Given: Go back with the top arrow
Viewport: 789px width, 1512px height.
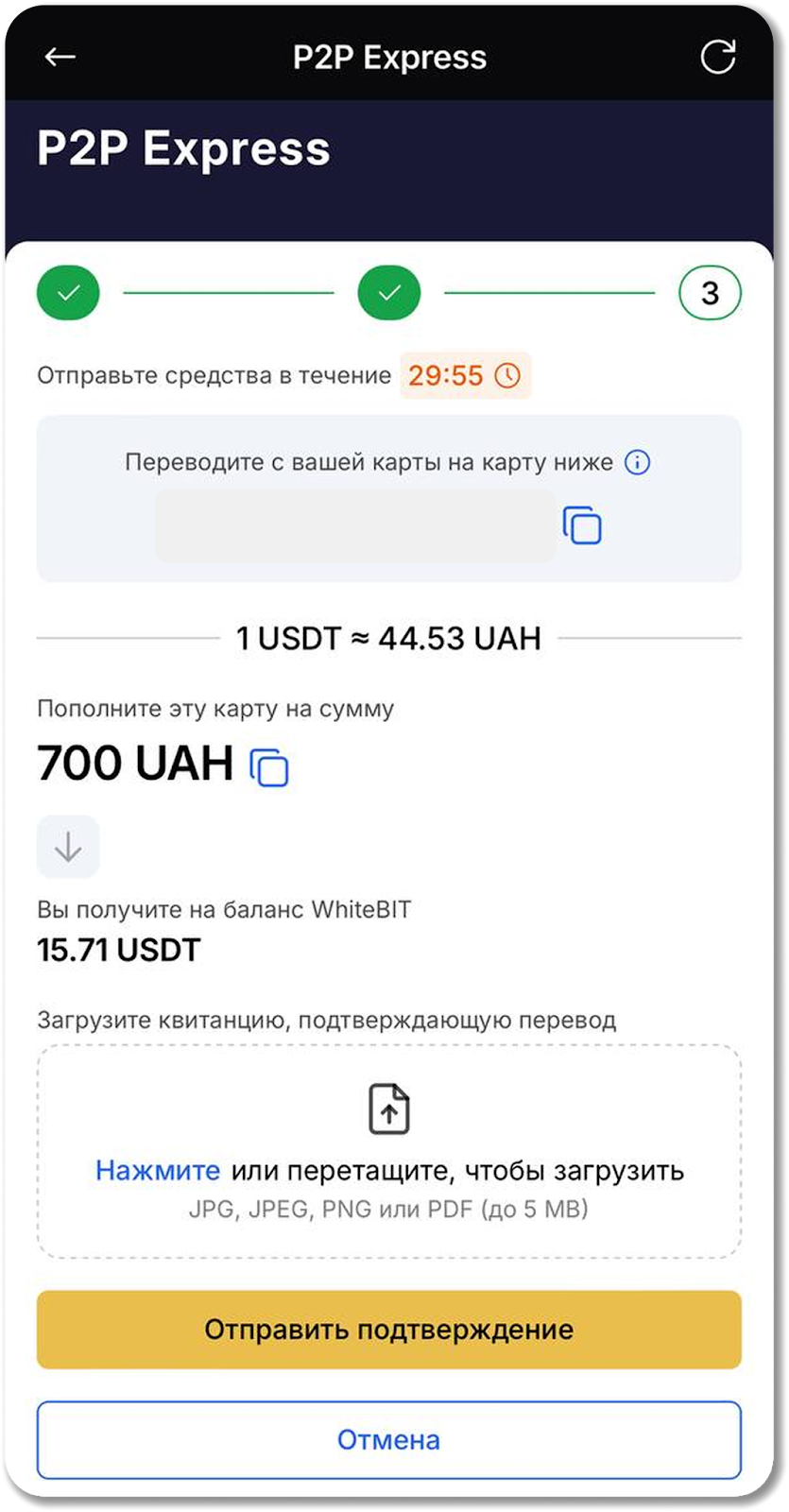Looking at the screenshot, I should [60, 57].
